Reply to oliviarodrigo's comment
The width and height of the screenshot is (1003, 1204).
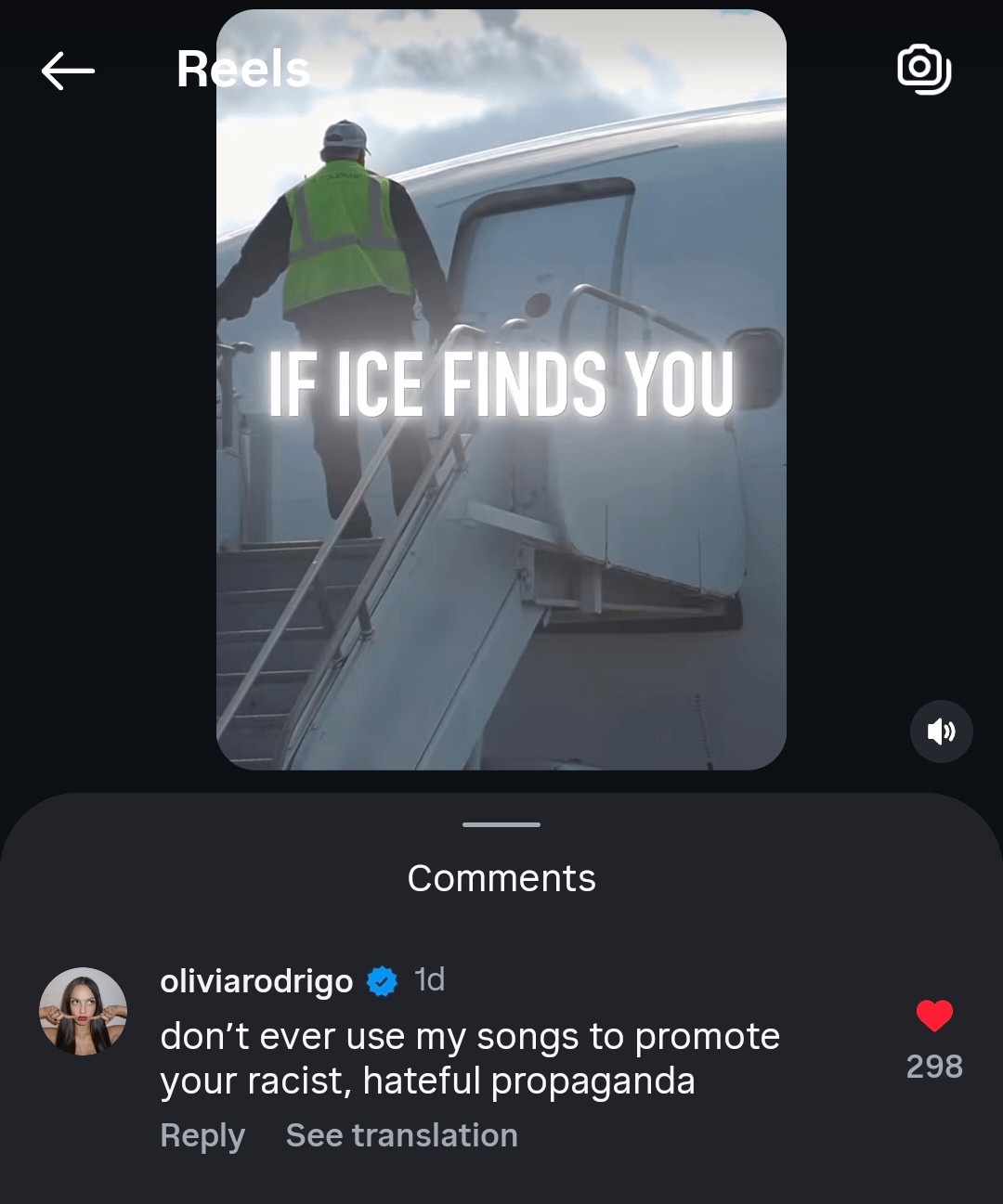pos(202,1135)
